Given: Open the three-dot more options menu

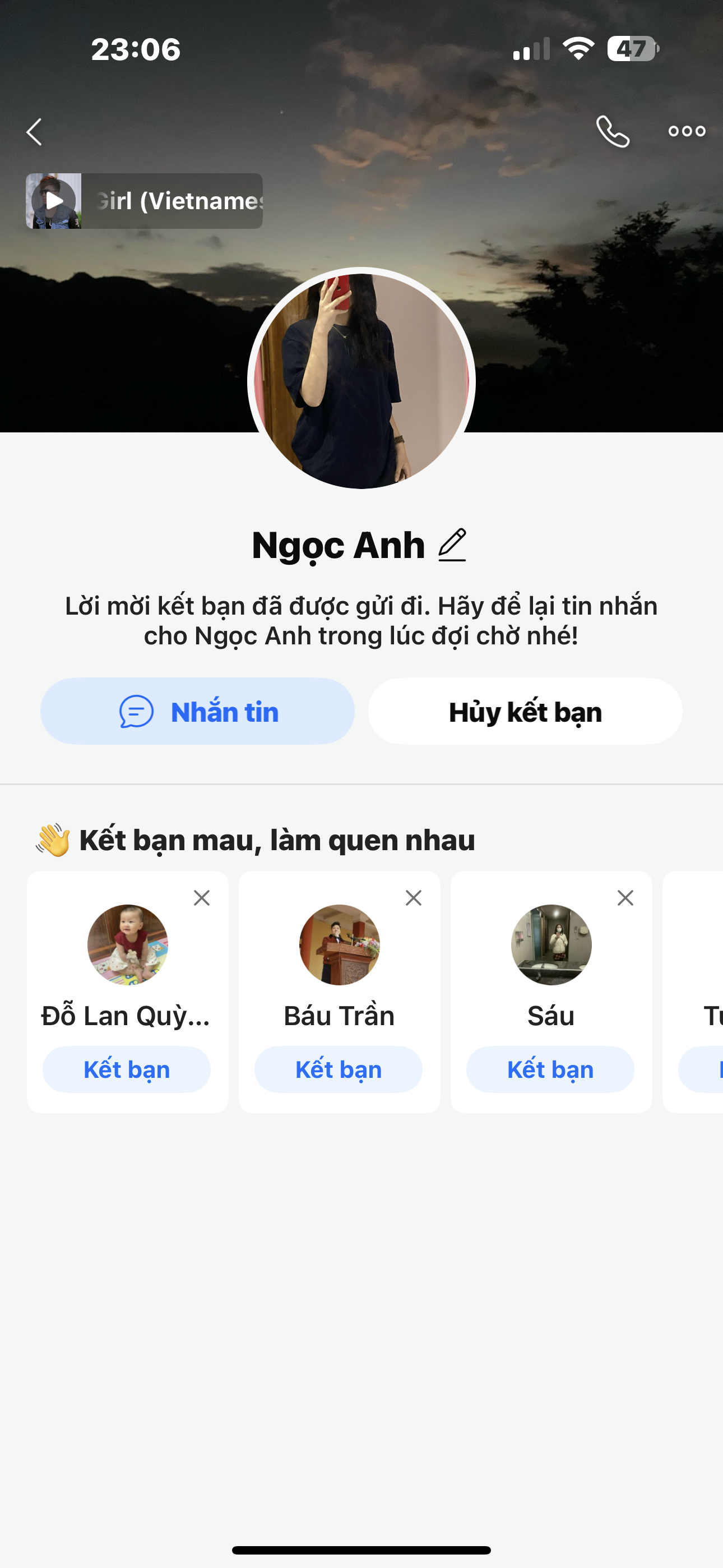Looking at the screenshot, I should coord(687,131).
